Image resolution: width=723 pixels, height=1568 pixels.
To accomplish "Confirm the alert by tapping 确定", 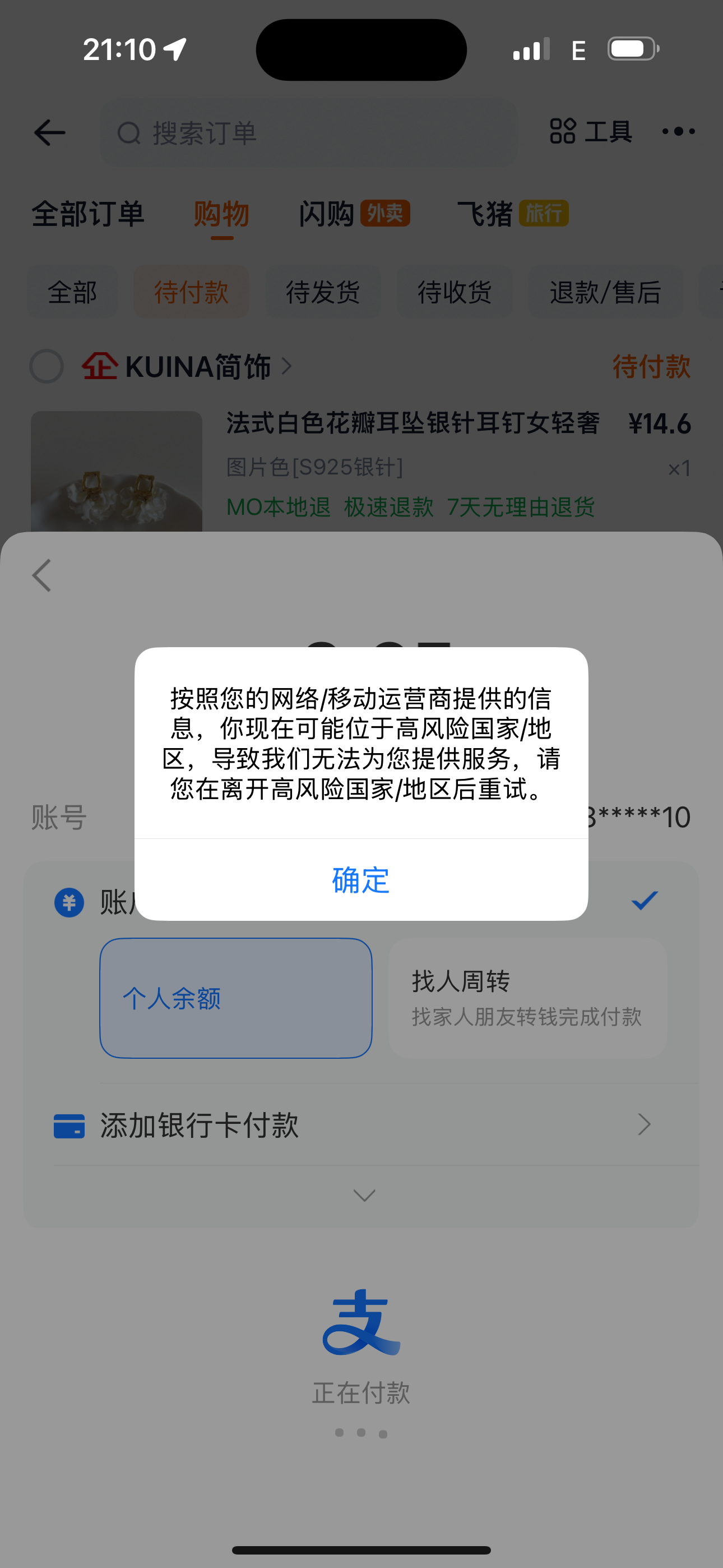I will point(361,879).
